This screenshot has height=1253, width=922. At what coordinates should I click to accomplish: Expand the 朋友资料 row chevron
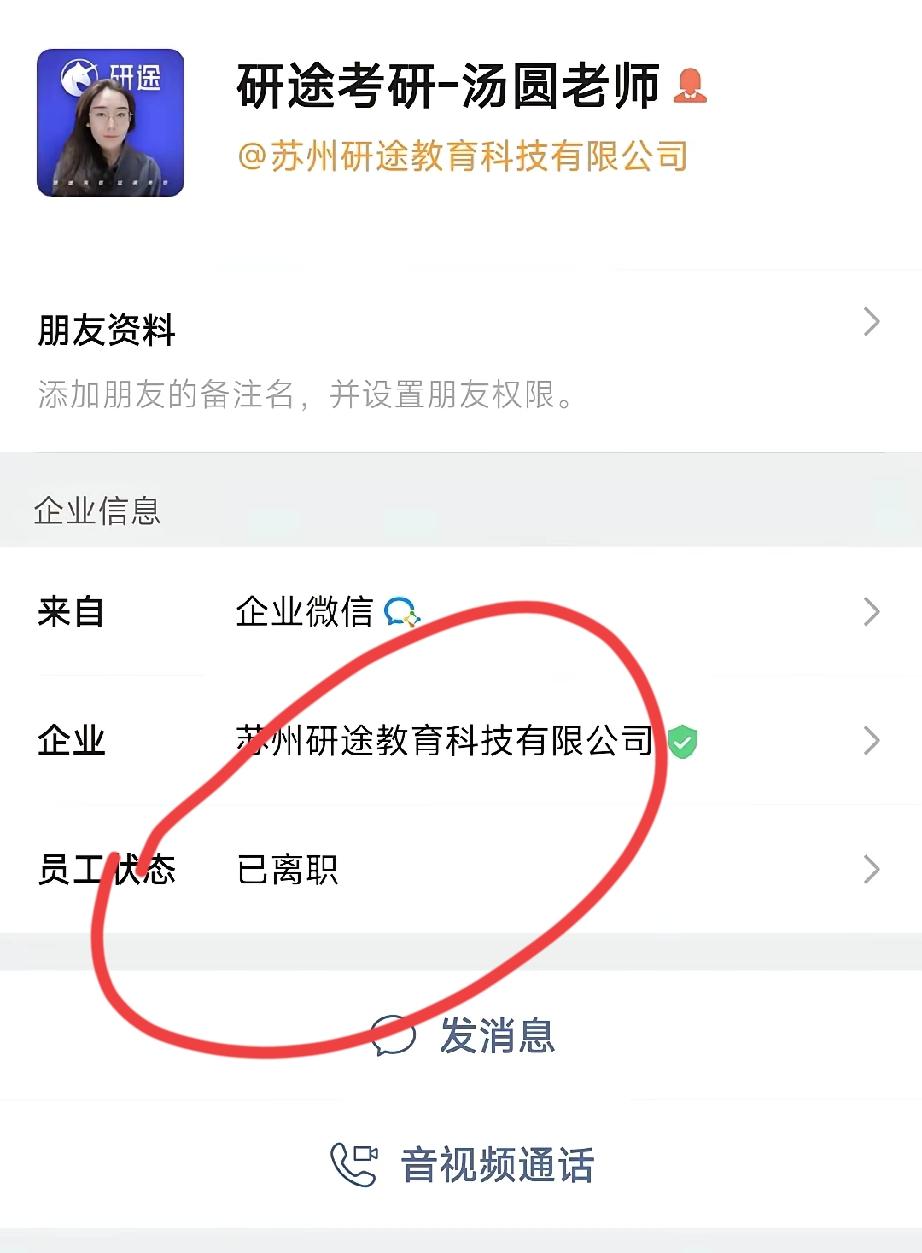[x=870, y=321]
